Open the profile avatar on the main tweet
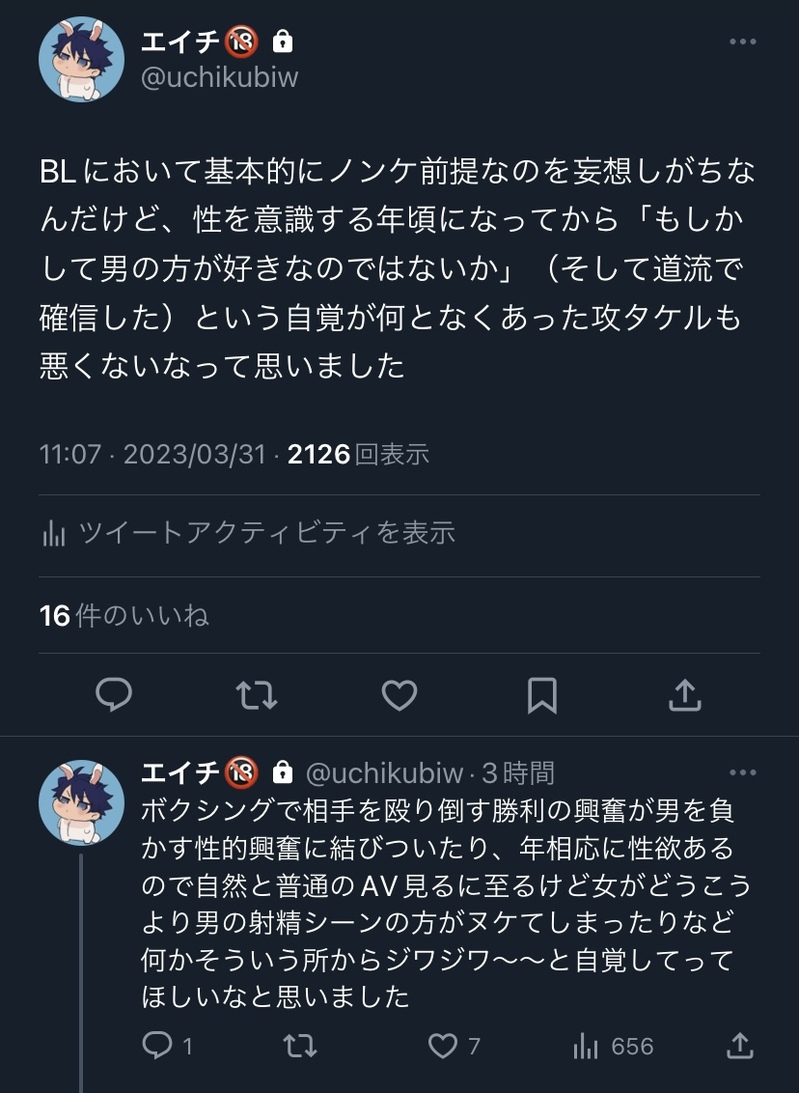The width and height of the screenshot is (799, 1093). [81, 59]
